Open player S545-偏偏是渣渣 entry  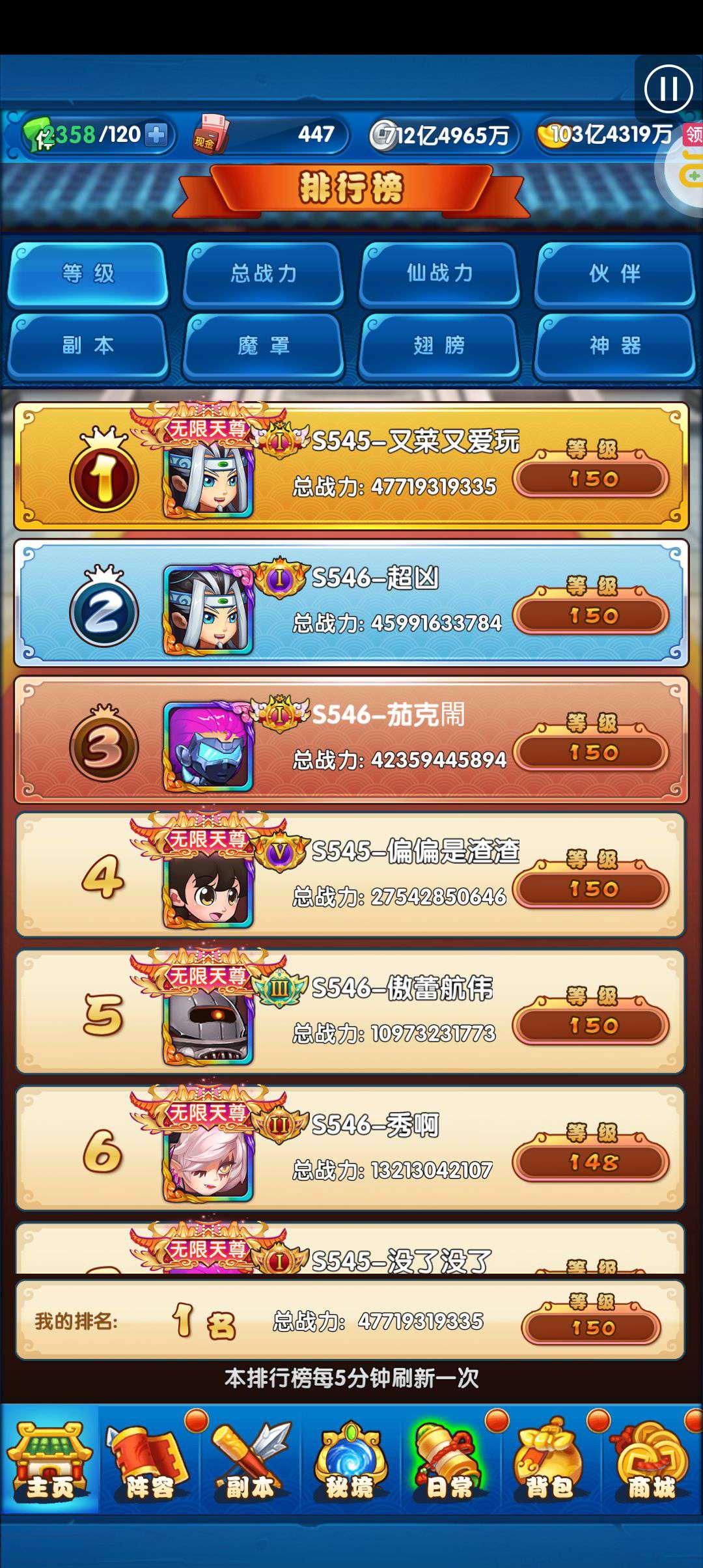[x=351, y=876]
